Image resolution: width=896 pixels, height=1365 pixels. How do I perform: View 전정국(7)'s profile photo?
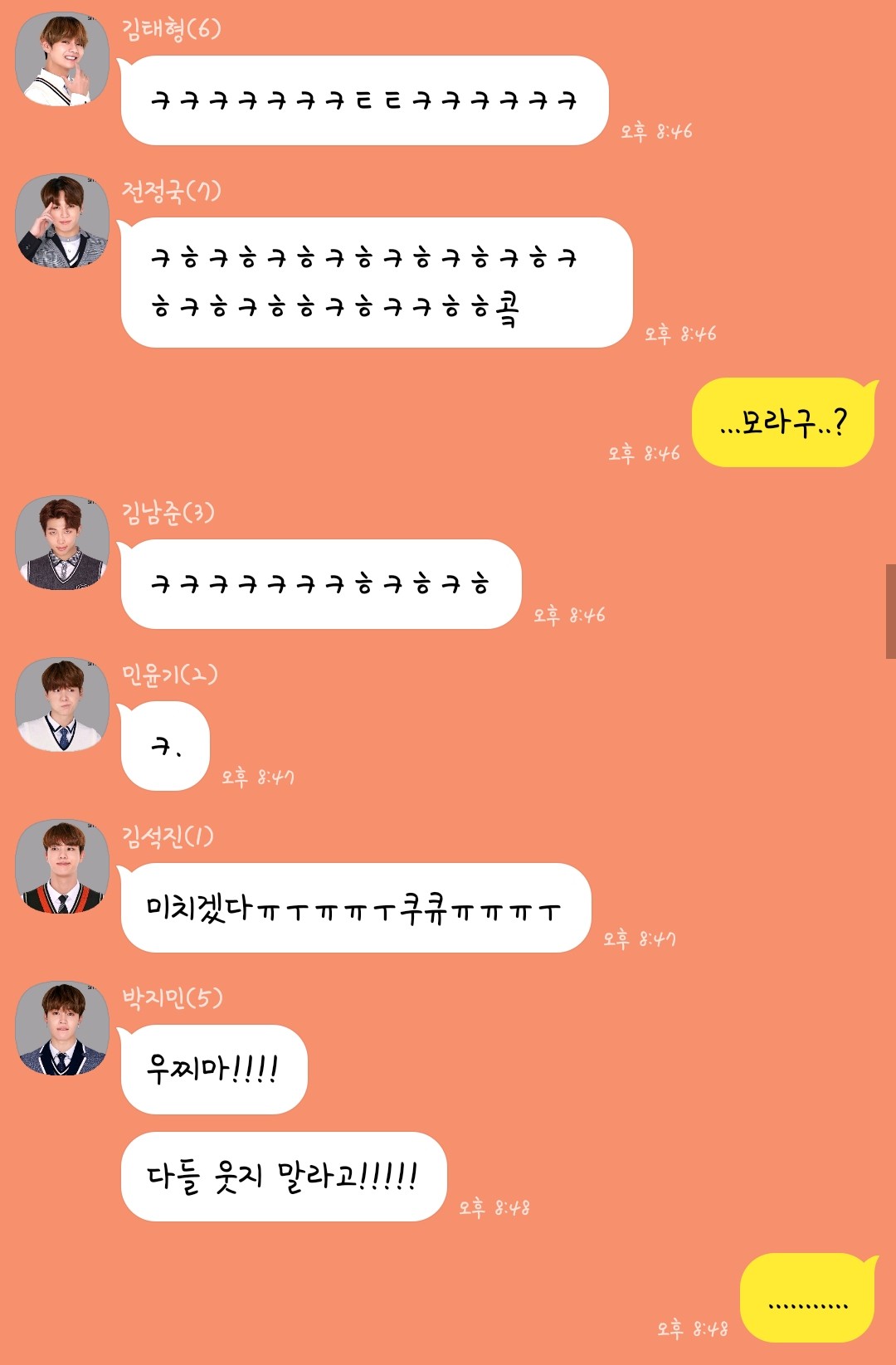pos(62,222)
